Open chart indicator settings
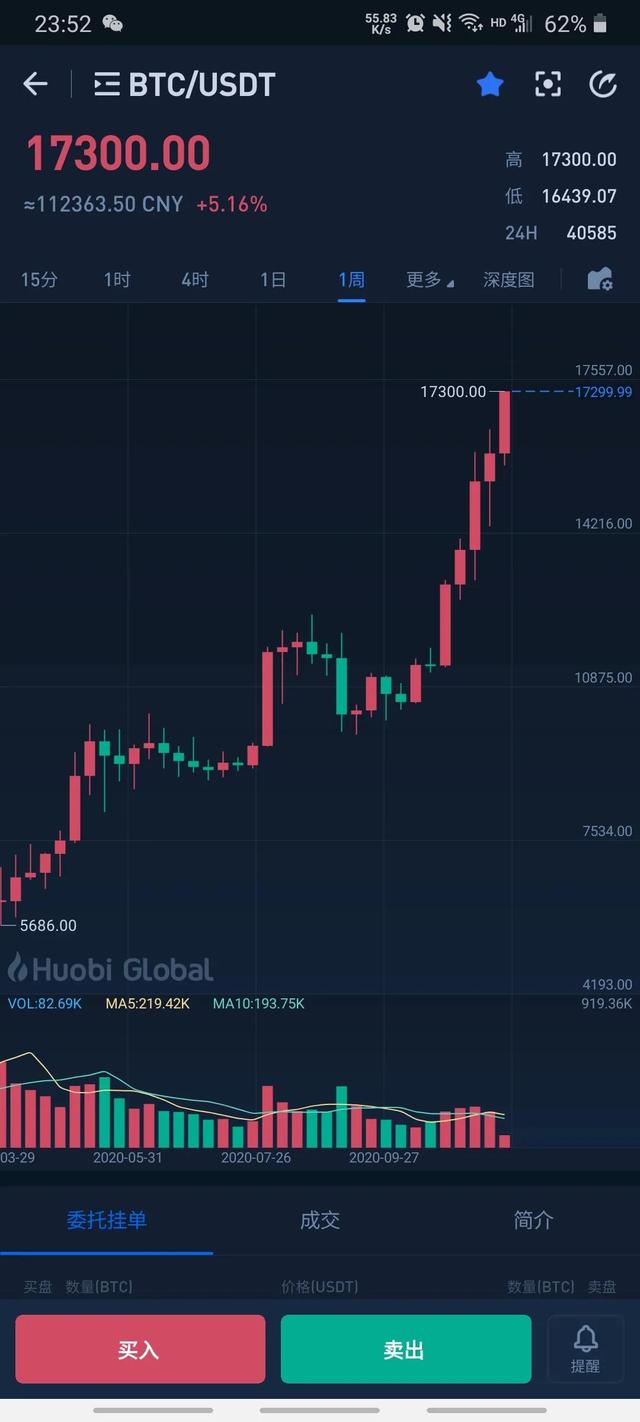 coord(600,280)
